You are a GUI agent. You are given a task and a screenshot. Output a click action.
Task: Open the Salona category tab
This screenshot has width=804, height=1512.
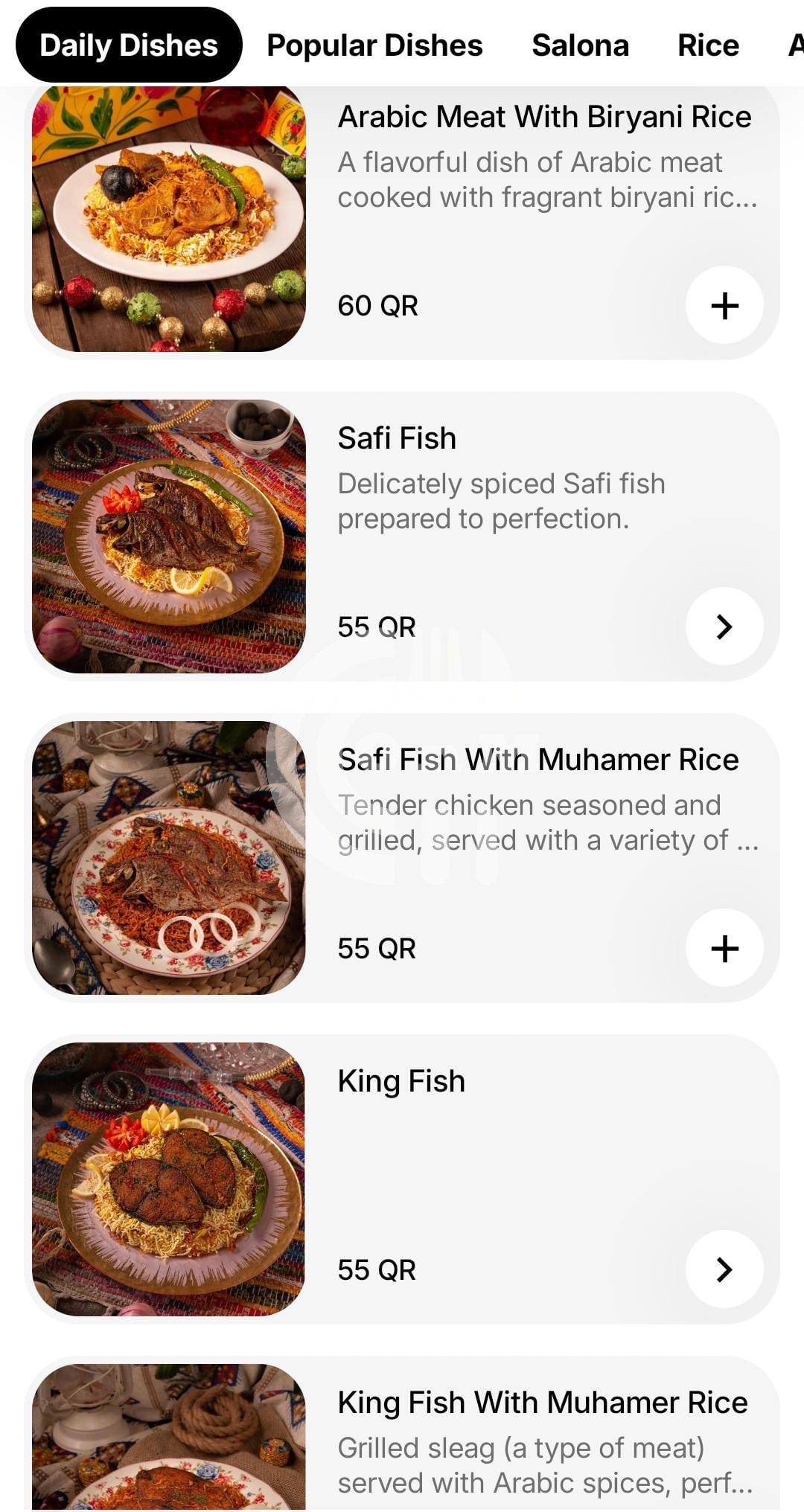[580, 45]
